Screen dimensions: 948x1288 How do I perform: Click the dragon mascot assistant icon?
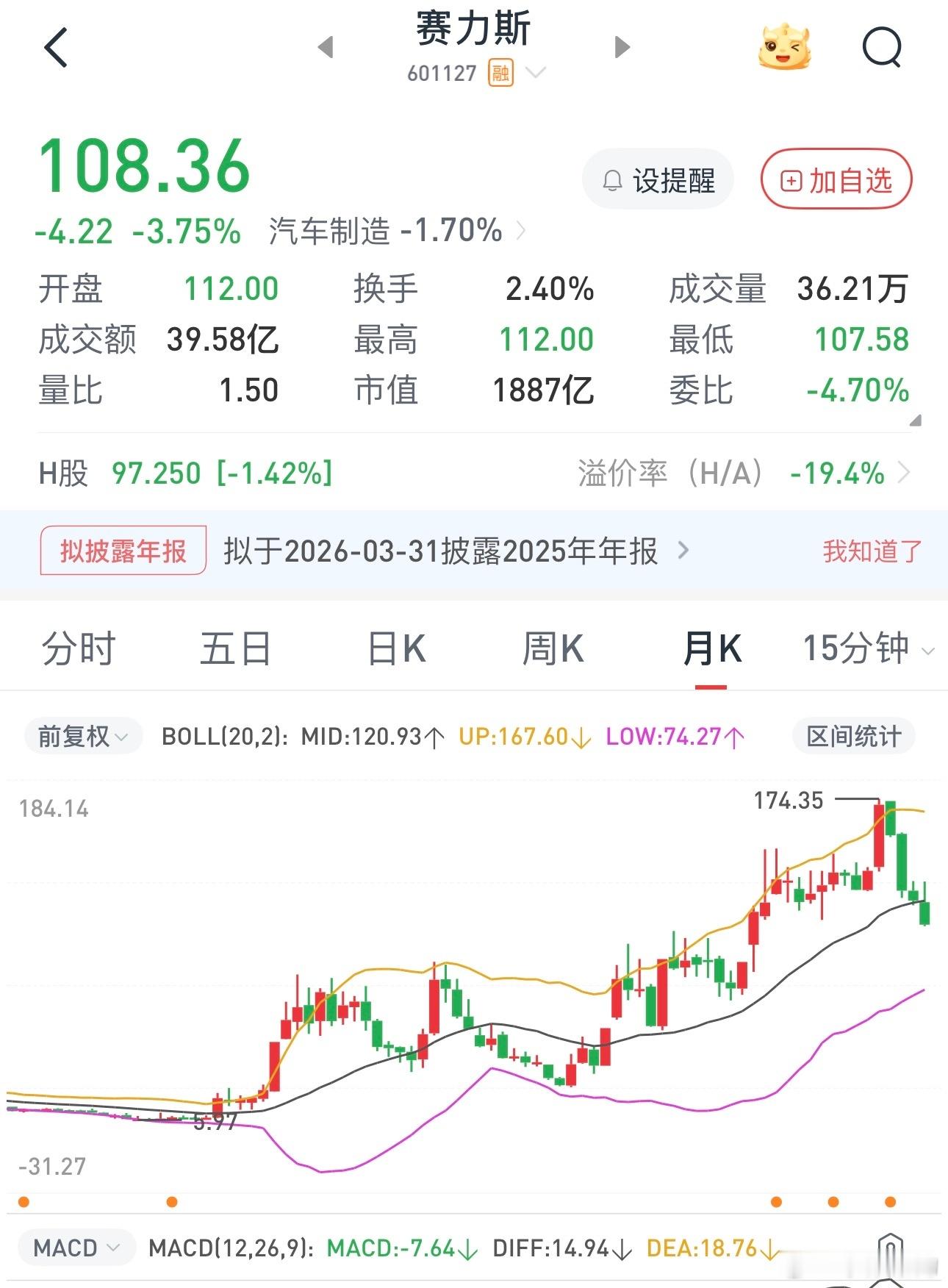coord(783,46)
